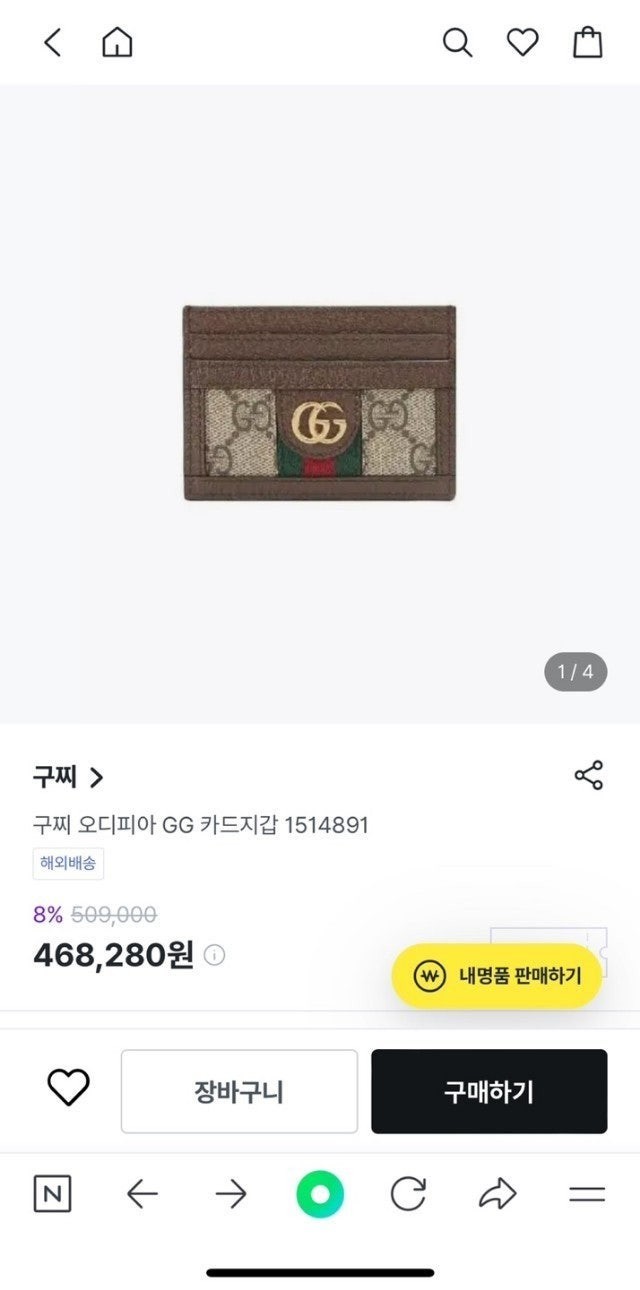Navigate back in the browser toolbar
The image size is (640, 1290).
coord(142,1194)
